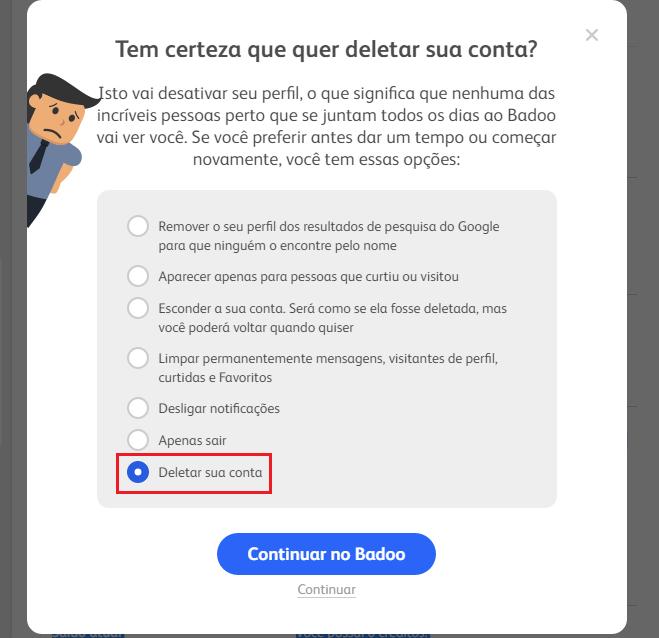The height and width of the screenshot is (638, 659).
Task: Select the Apenas sair option
Action: [x=138, y=439]
